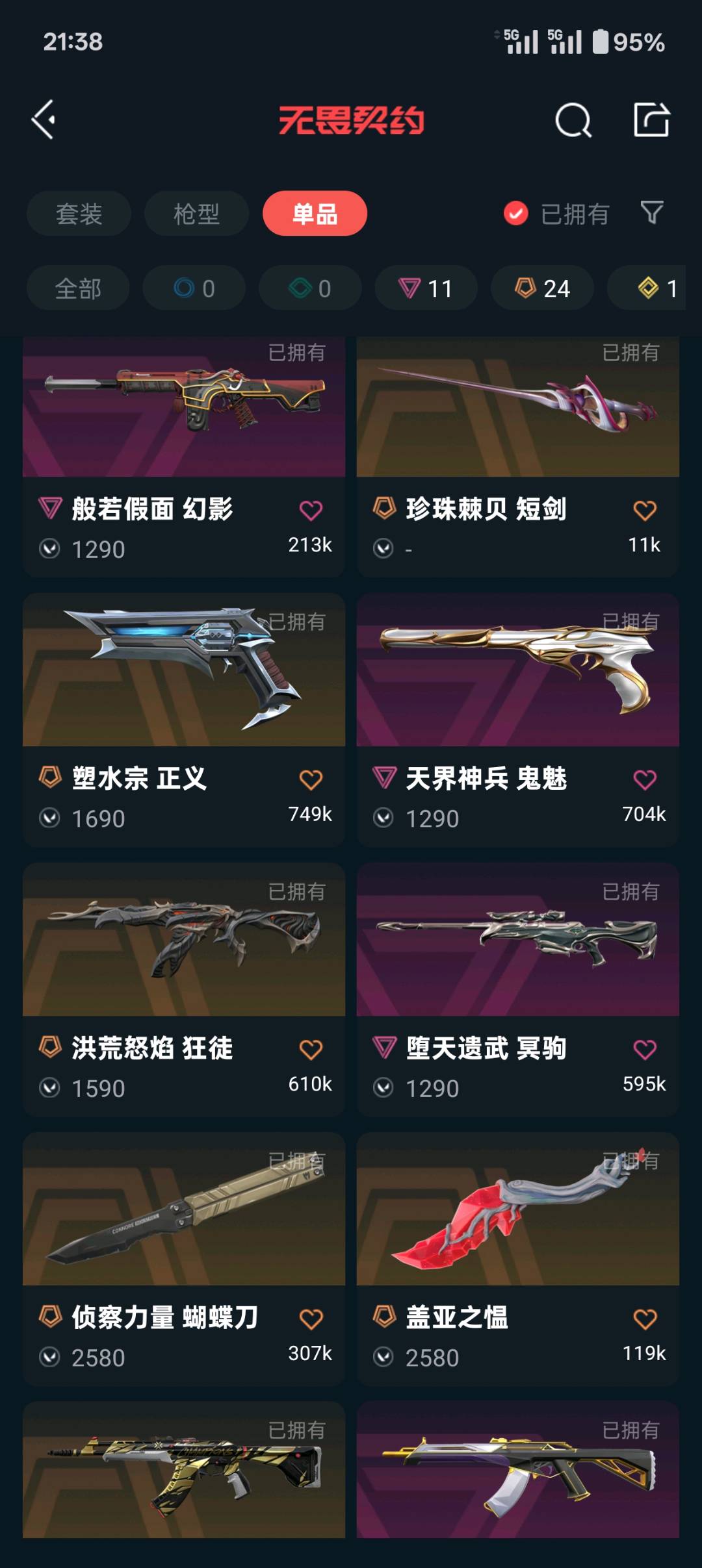Like the 珍珠棘贝 短剑 skin
The height and width of the screenshot is (1568, 702).
pyautogui.click(x=644, y=511)
